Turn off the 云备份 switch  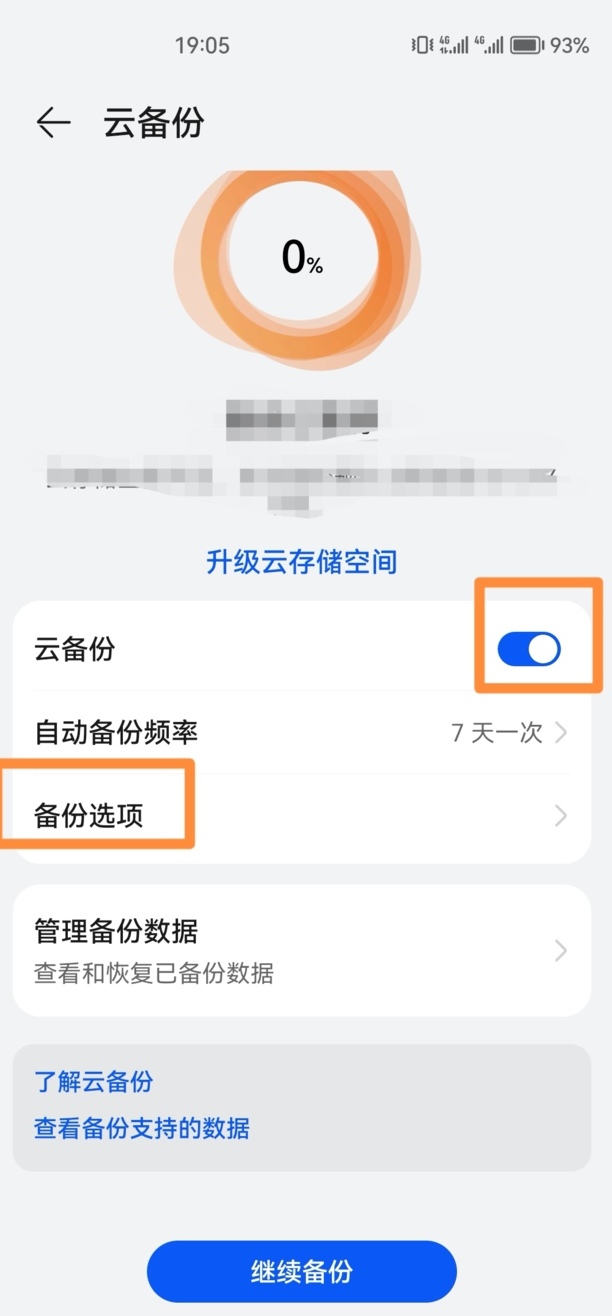[529, 650]
